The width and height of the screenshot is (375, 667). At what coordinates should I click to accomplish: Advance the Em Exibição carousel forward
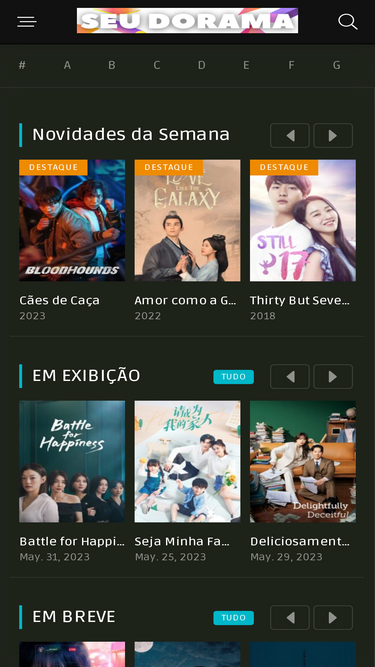[x=333, y=376]
